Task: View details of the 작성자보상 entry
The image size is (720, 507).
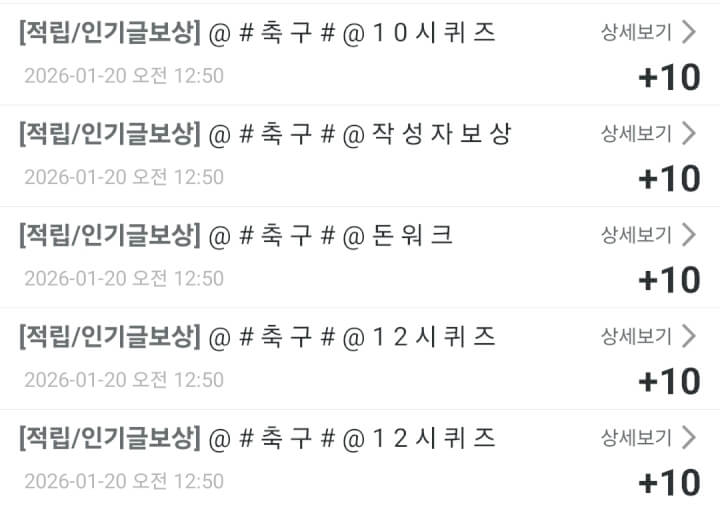Action: pos(647,133)
